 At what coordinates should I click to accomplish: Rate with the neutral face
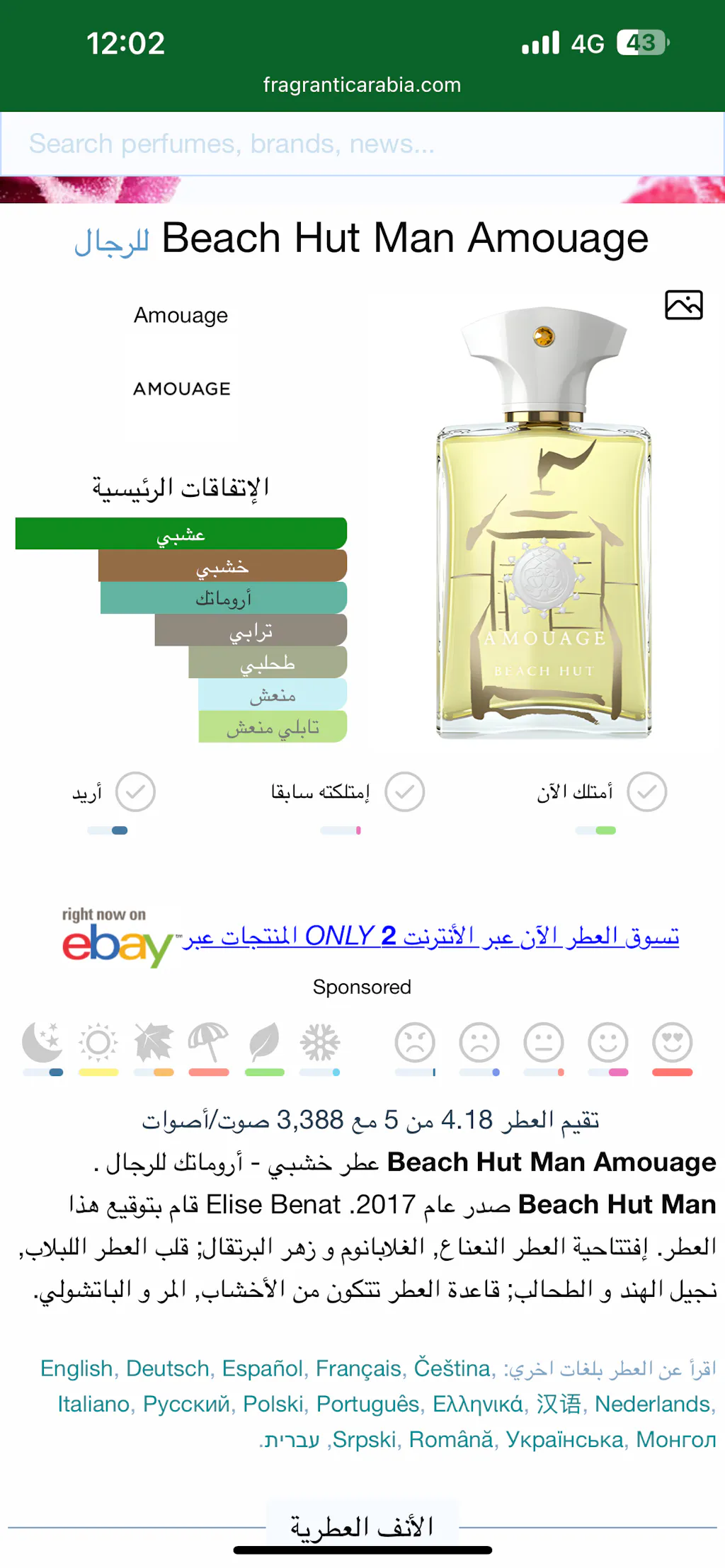click(544, 1042)
